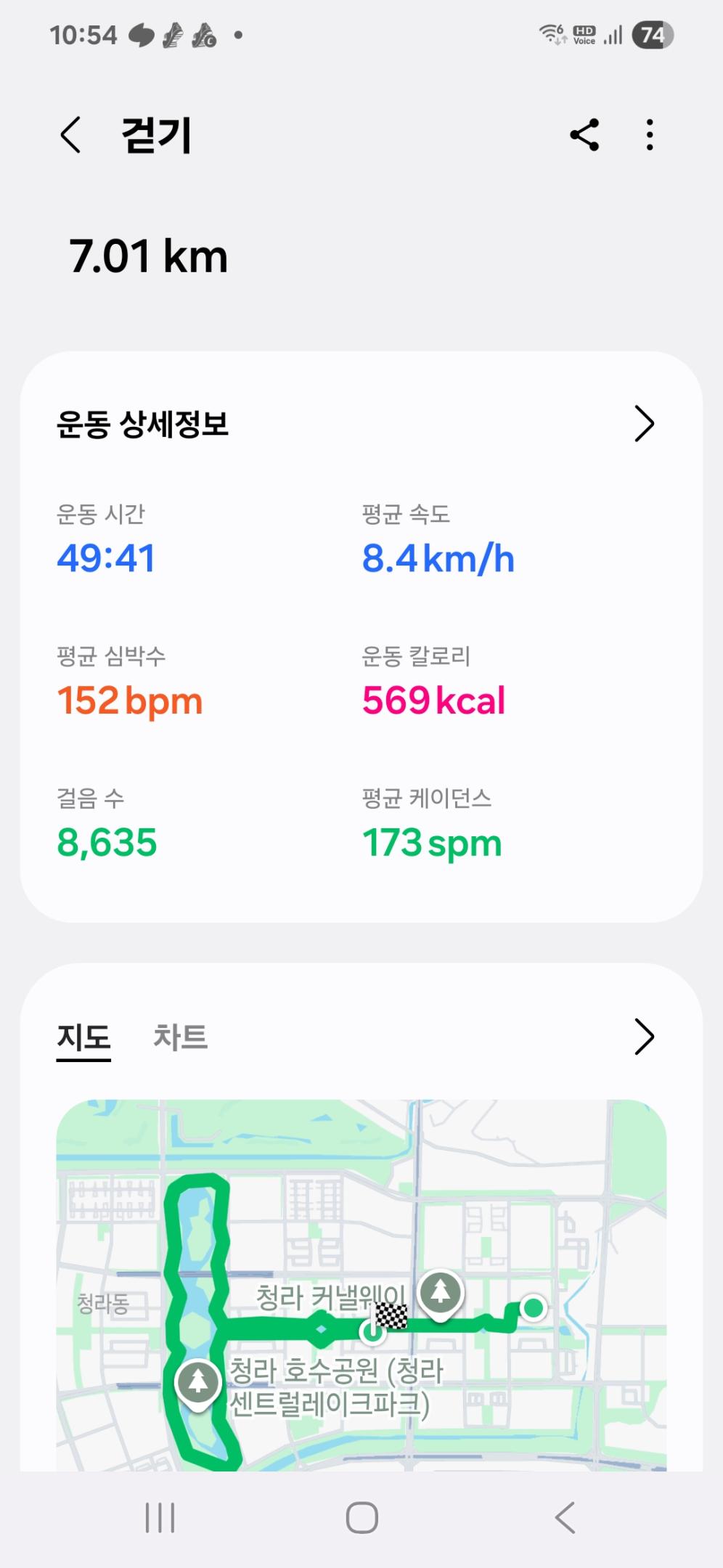Viewport: 723px width, 1568px height.
Task: Open the workout route map
Action: (x=361, y=1285)
